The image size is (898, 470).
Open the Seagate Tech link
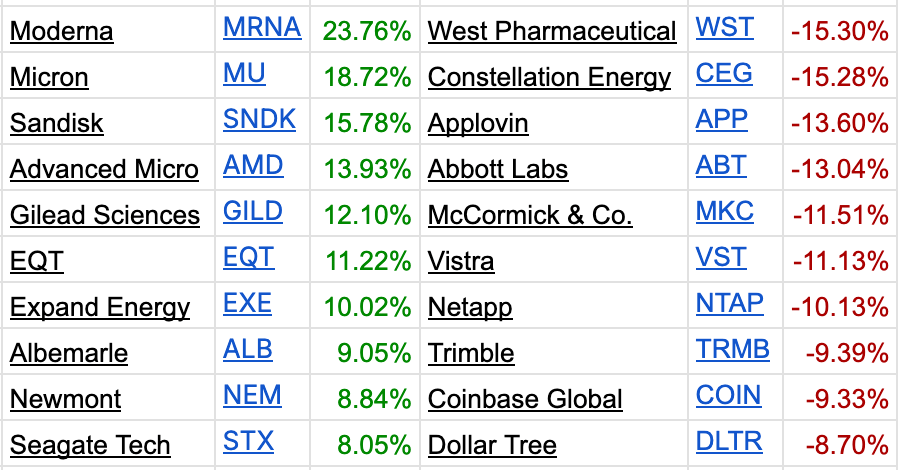(90, 446)
